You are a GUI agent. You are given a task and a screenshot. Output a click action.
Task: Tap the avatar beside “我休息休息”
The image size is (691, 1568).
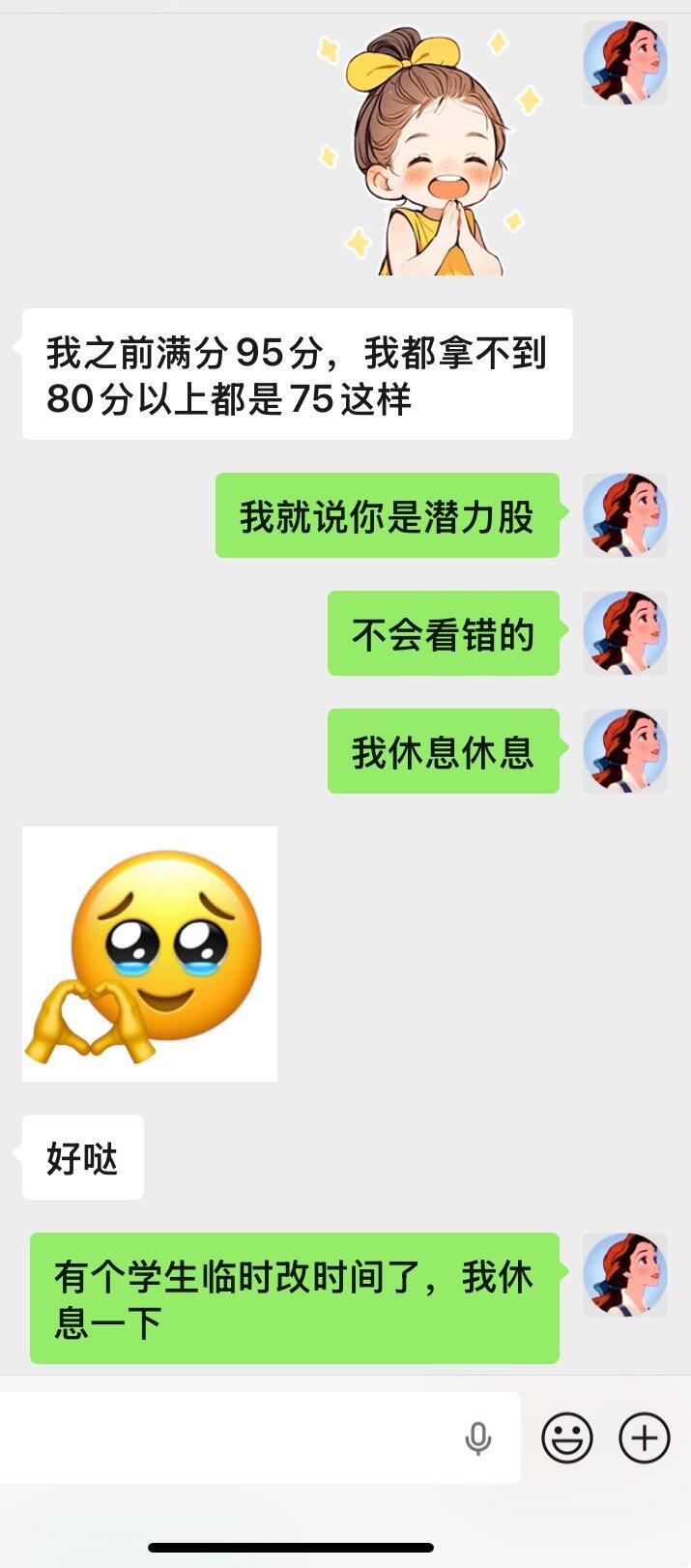pos(625,751)
